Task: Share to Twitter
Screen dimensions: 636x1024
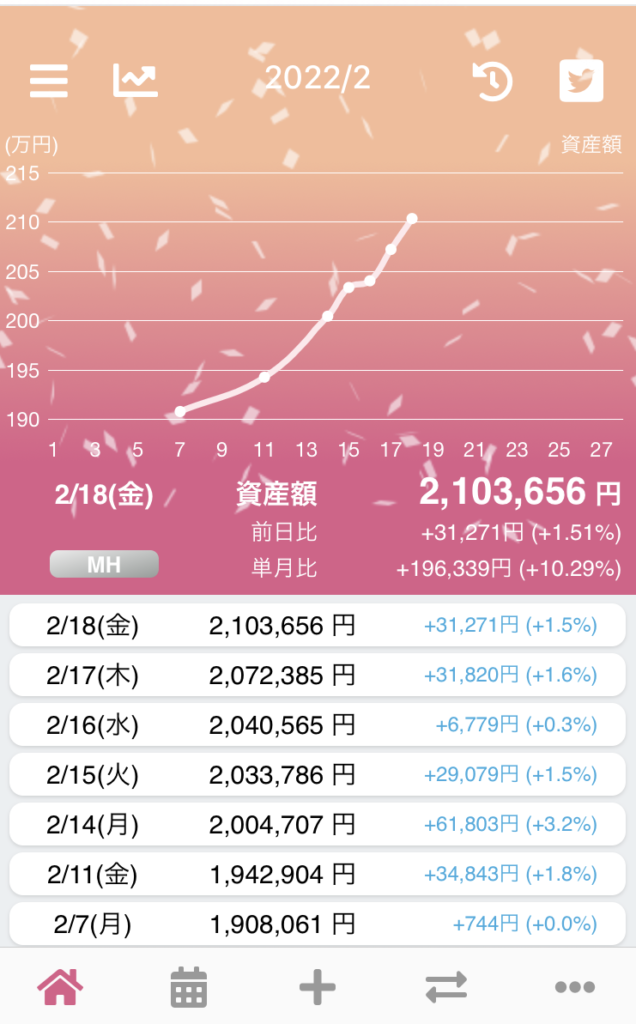Action: pos(581,81)
